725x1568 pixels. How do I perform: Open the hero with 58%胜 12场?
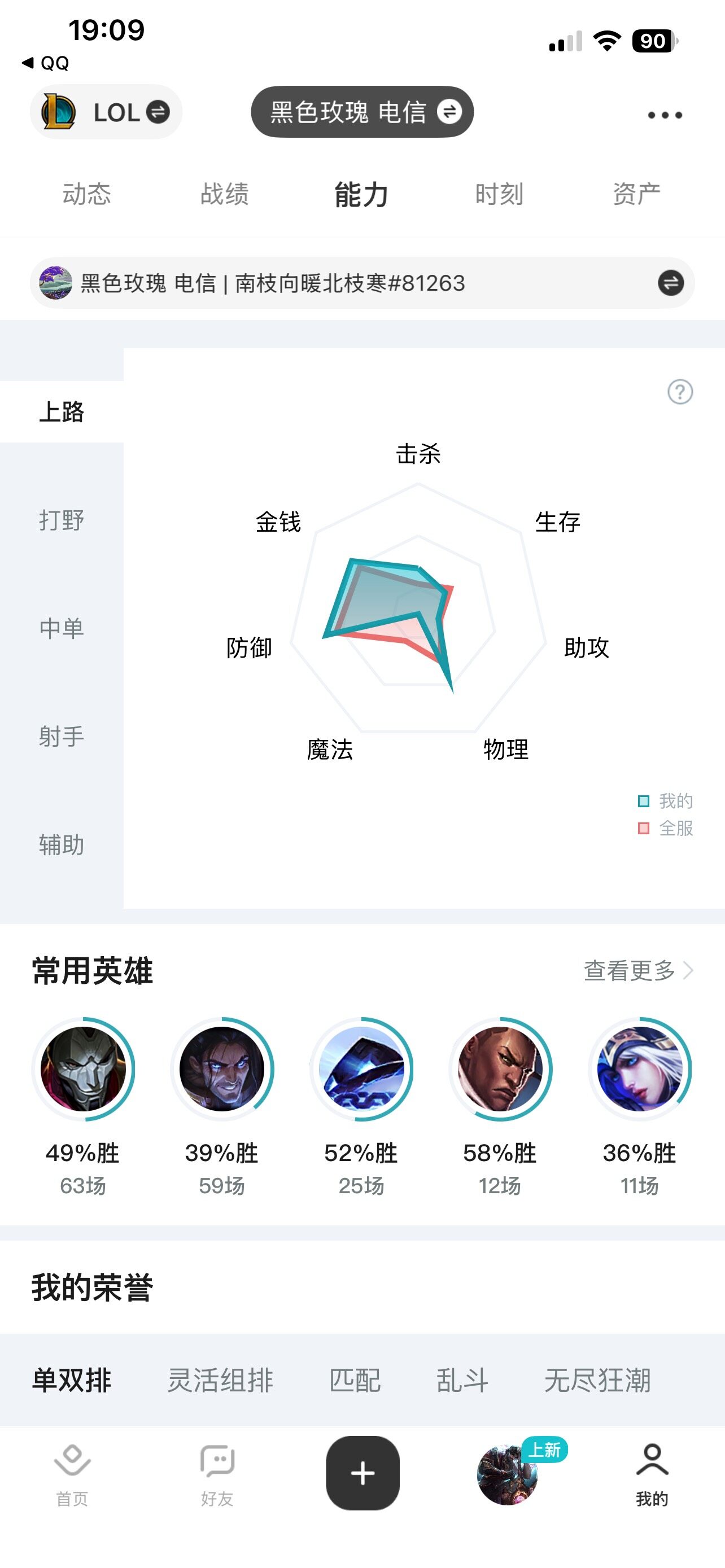(x=500, y=1069)
